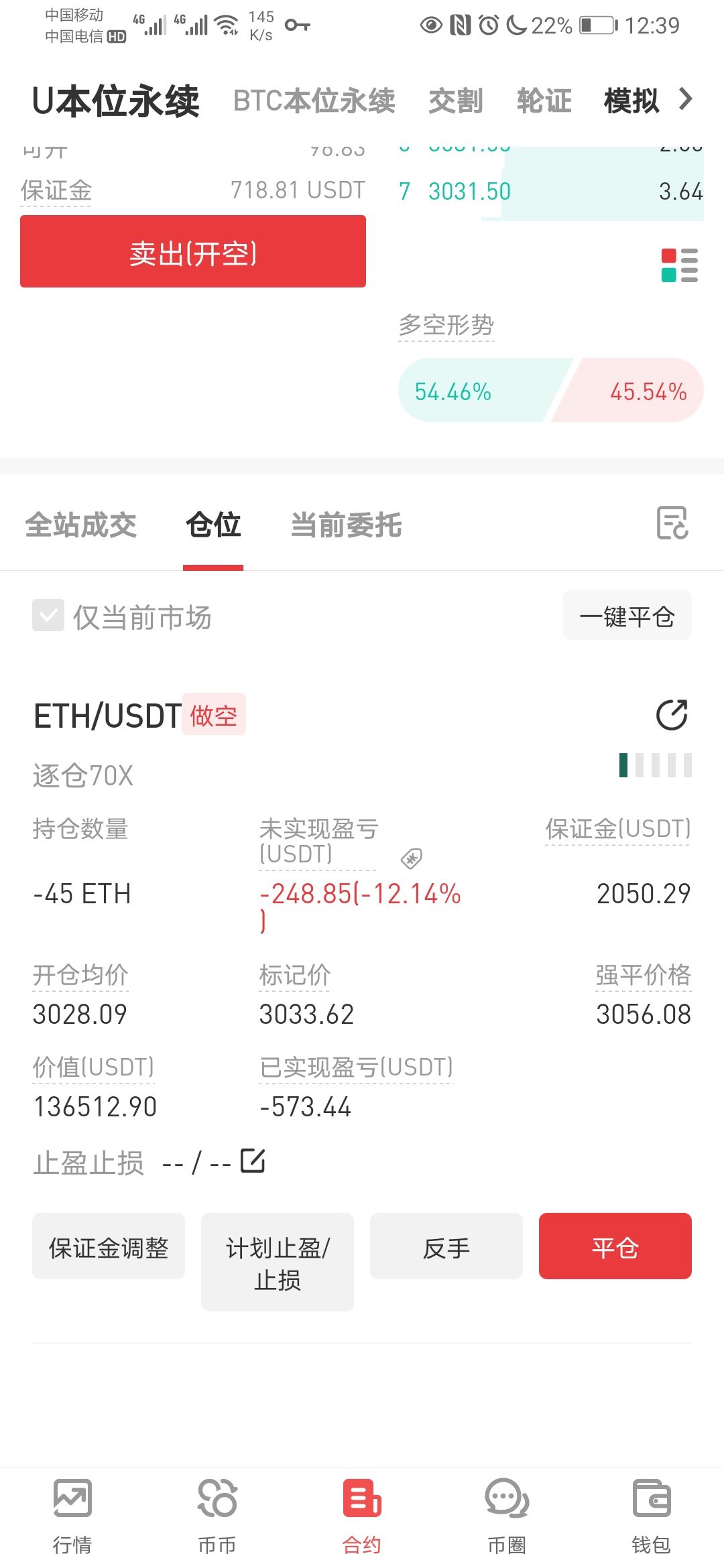This screenshot has height=1568, width=724.
Task: Open the order history icon
Action: pyautogui.click(x=672, y=523)
